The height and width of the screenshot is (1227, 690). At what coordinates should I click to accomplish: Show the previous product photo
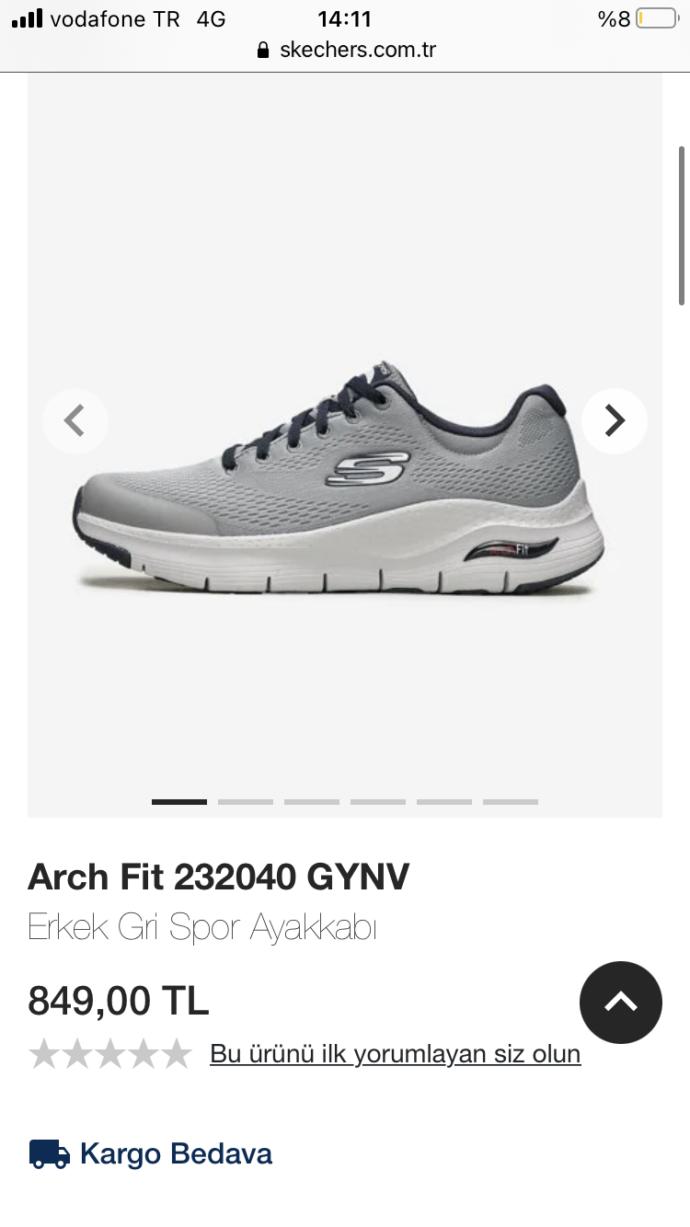point(75,421)
